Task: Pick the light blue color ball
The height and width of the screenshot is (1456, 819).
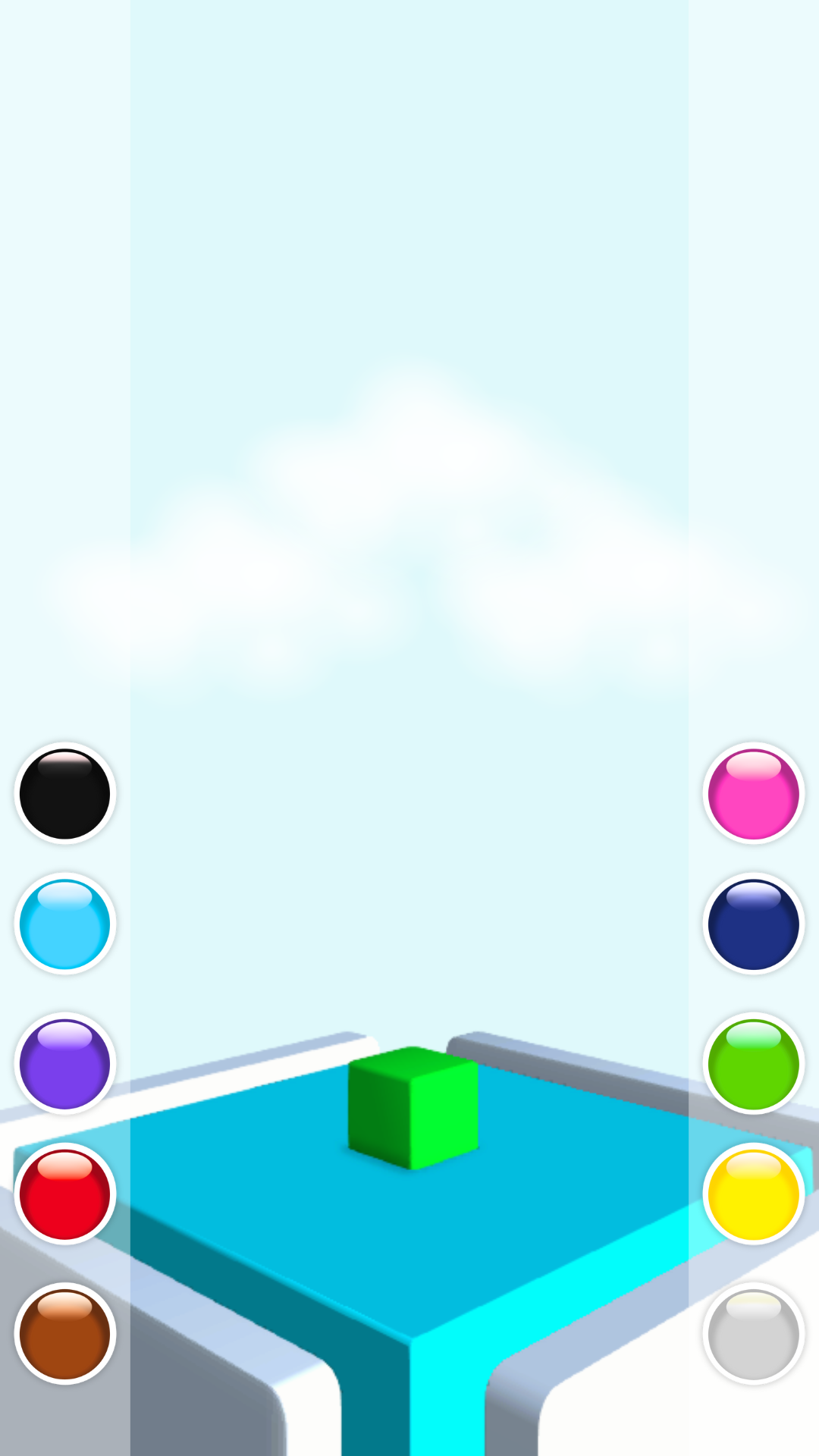Action: point(65,924)
